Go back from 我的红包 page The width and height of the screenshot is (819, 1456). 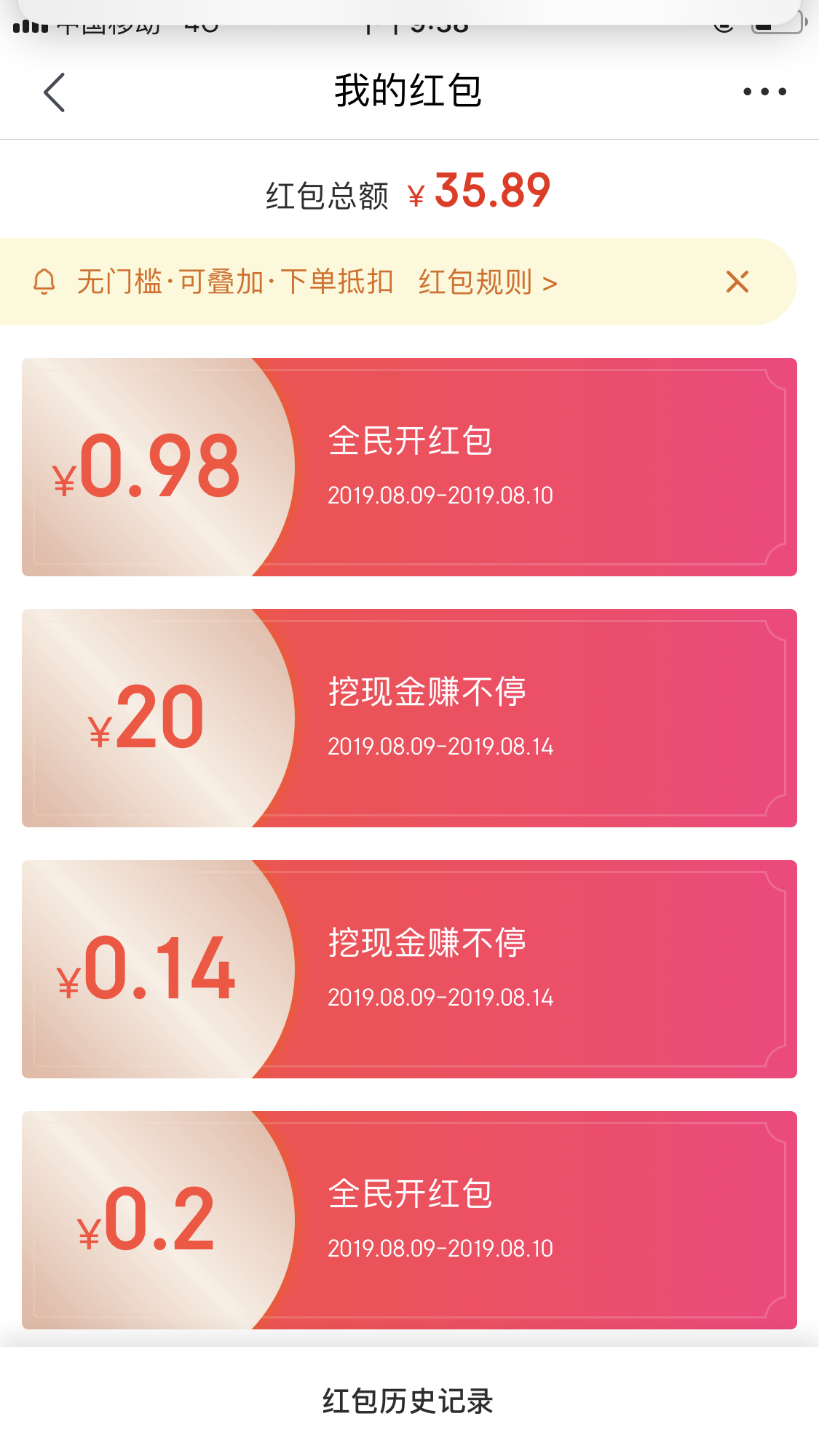(55, 92)
